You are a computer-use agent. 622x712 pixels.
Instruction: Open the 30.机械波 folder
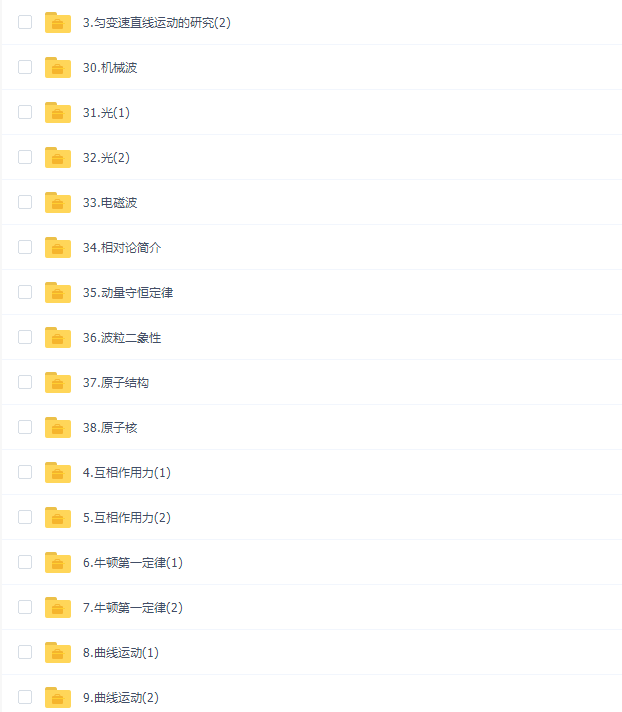pos(110,67)
